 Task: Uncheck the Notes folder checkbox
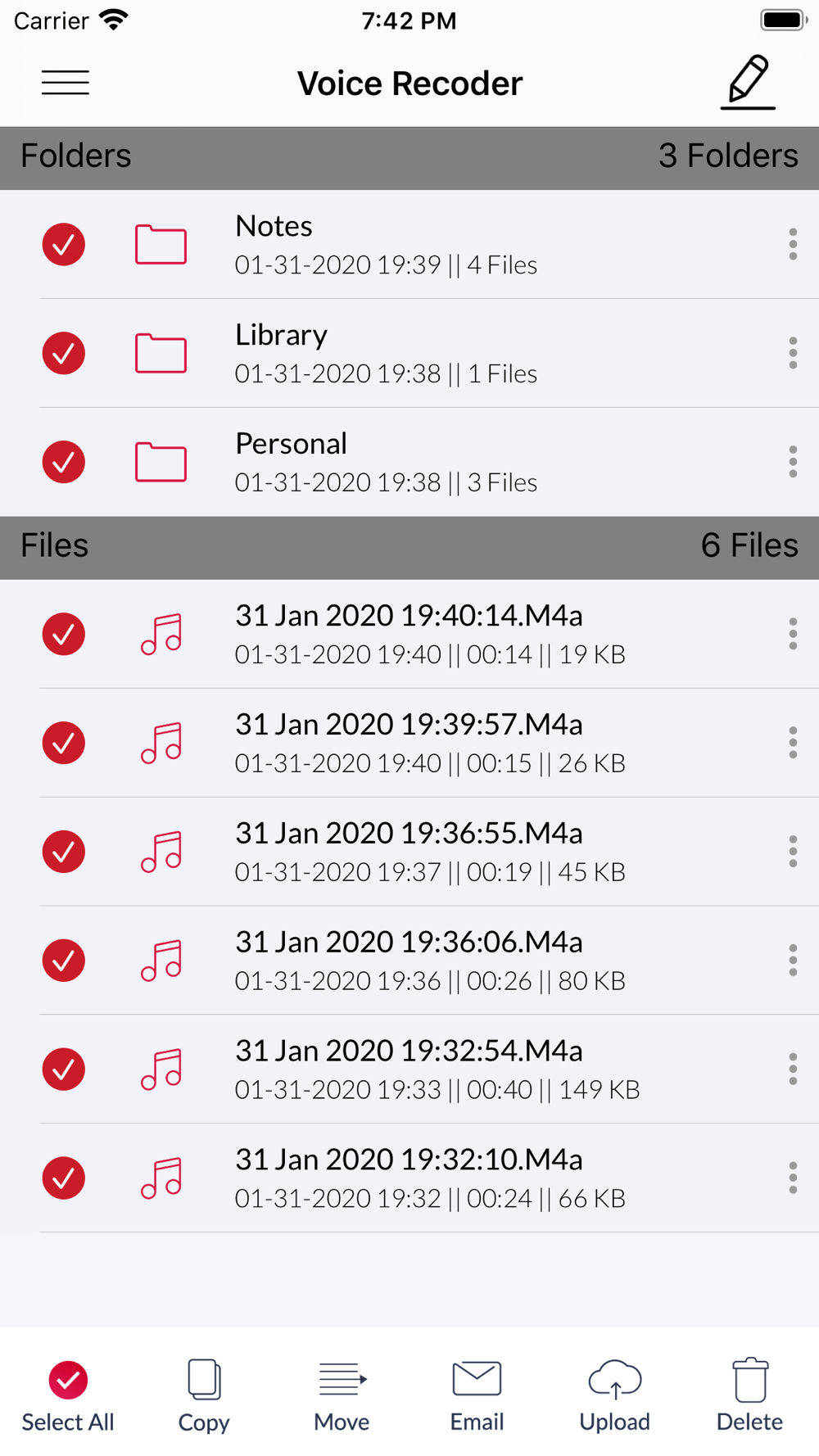coord(64,244)
